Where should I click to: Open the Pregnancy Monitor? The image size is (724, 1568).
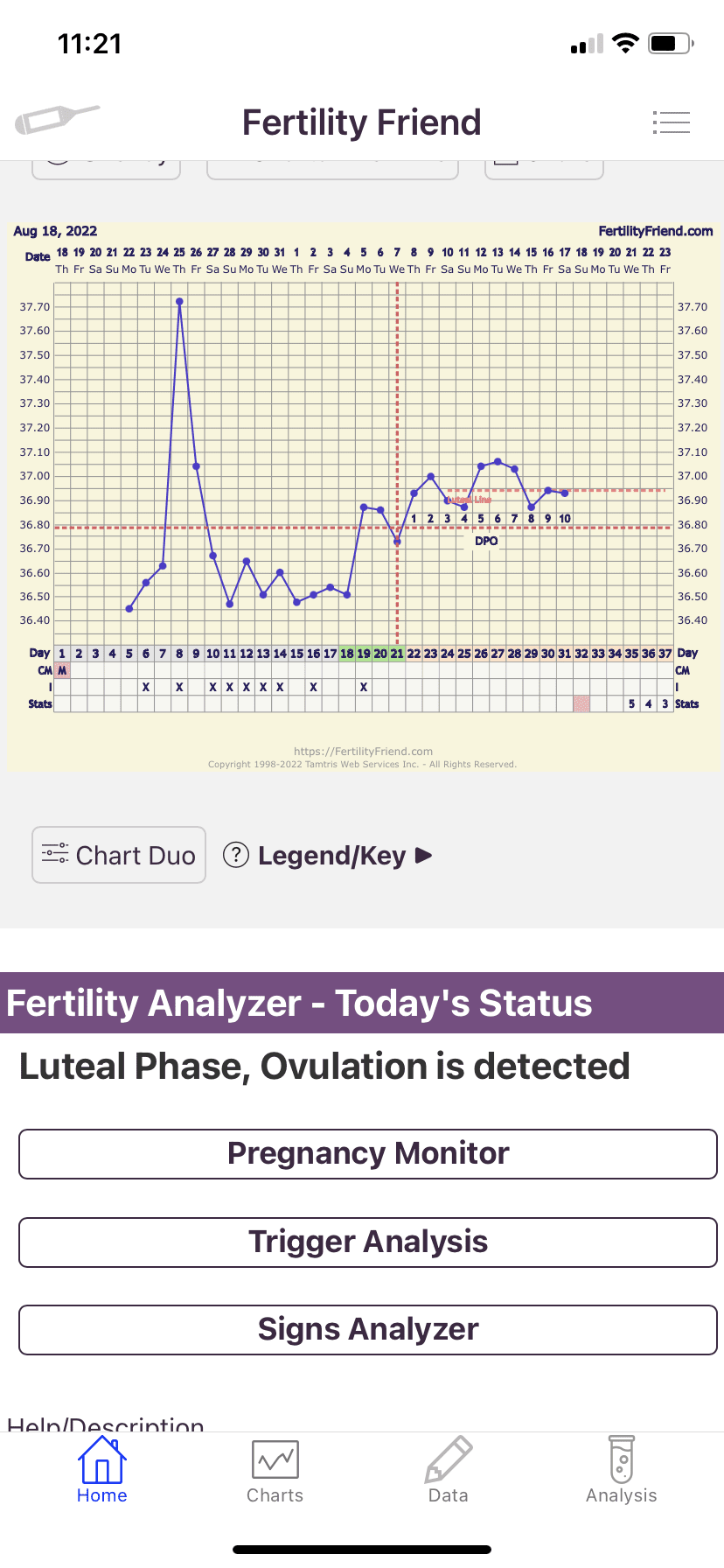tap(368, 1154)
